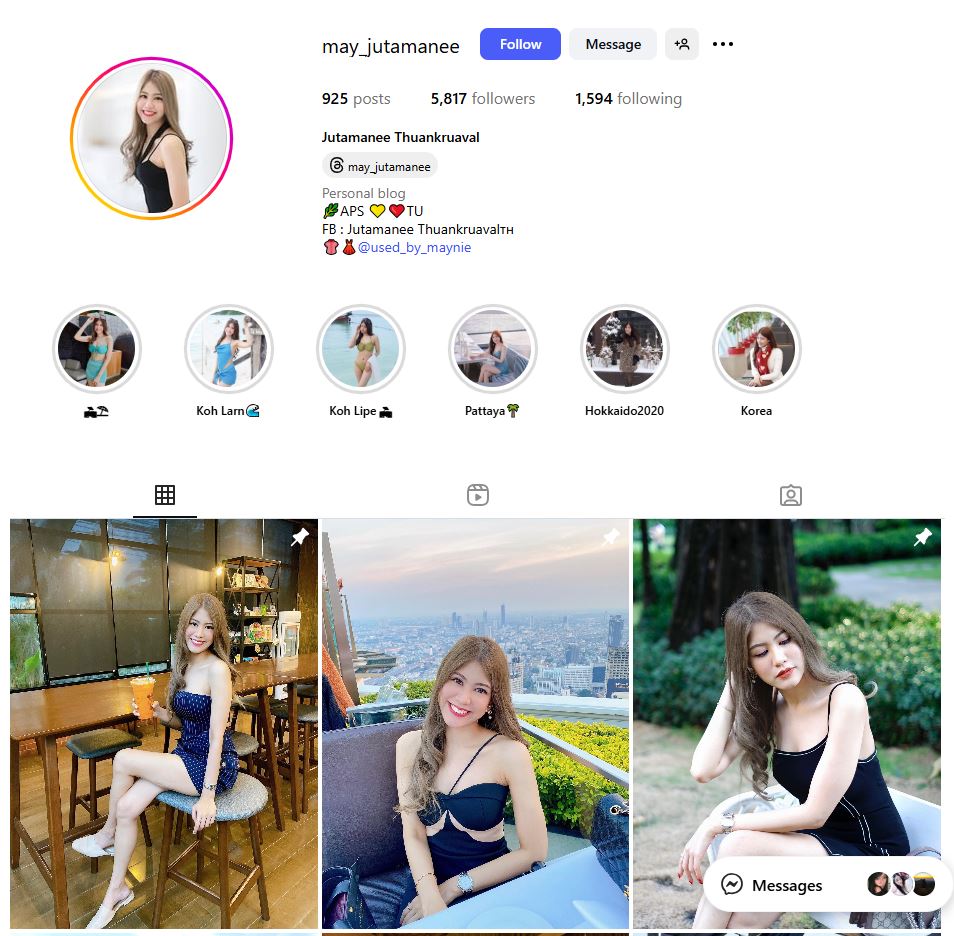Screen dimensions: 954x936
Task: Open the Hokkaido2020 highlight
Action: [624, 349]
